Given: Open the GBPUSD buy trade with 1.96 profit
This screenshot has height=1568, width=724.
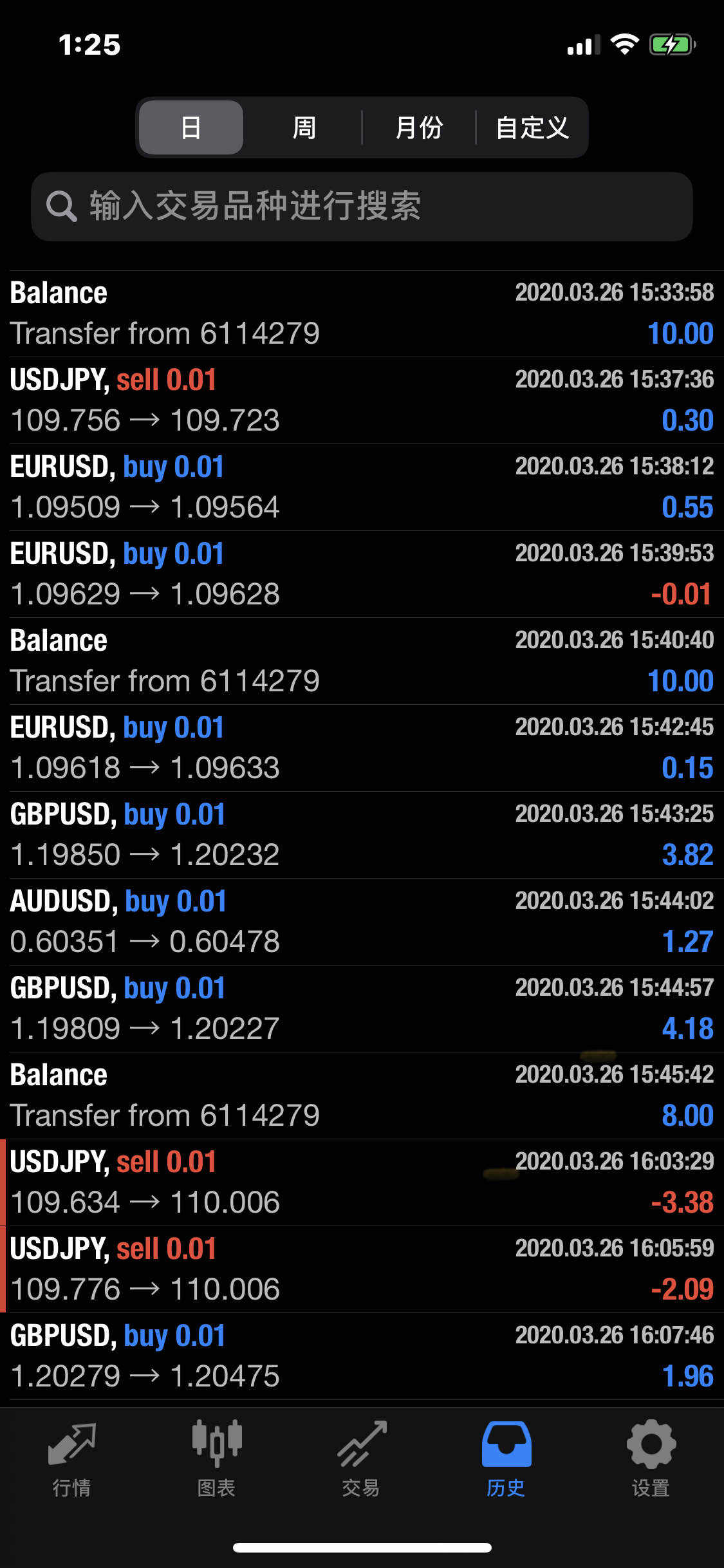Looking at the screenshot, I should 362,1356.
